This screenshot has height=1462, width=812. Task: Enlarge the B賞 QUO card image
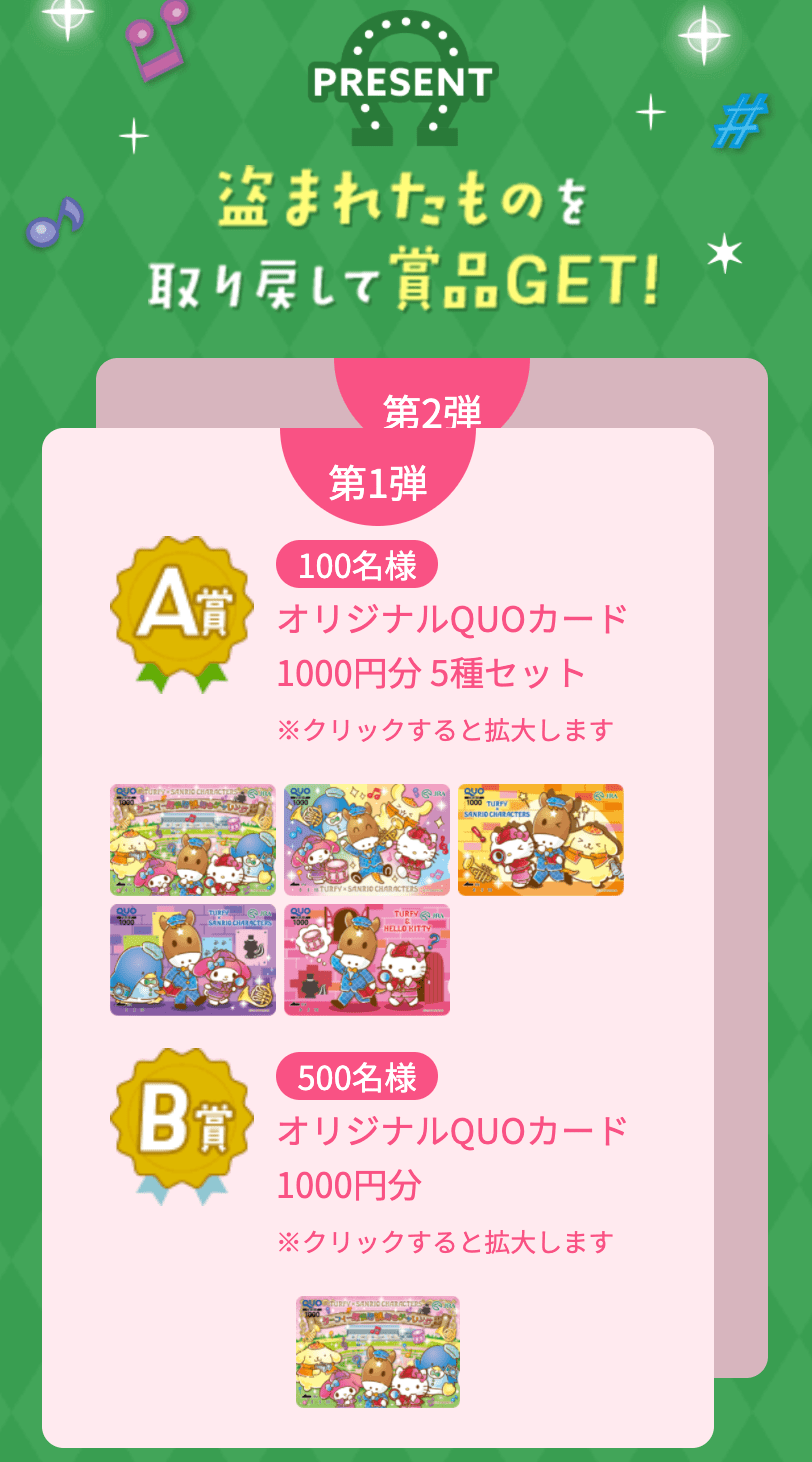click(378, 1352)
